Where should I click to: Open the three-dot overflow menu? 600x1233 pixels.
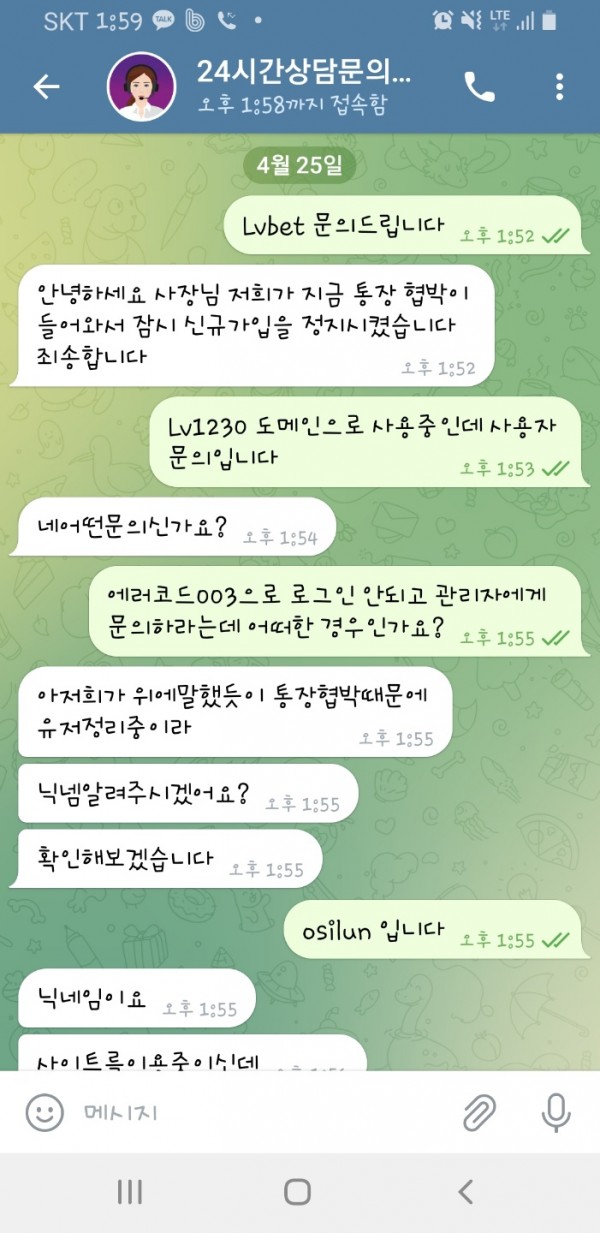click(559, 87)
